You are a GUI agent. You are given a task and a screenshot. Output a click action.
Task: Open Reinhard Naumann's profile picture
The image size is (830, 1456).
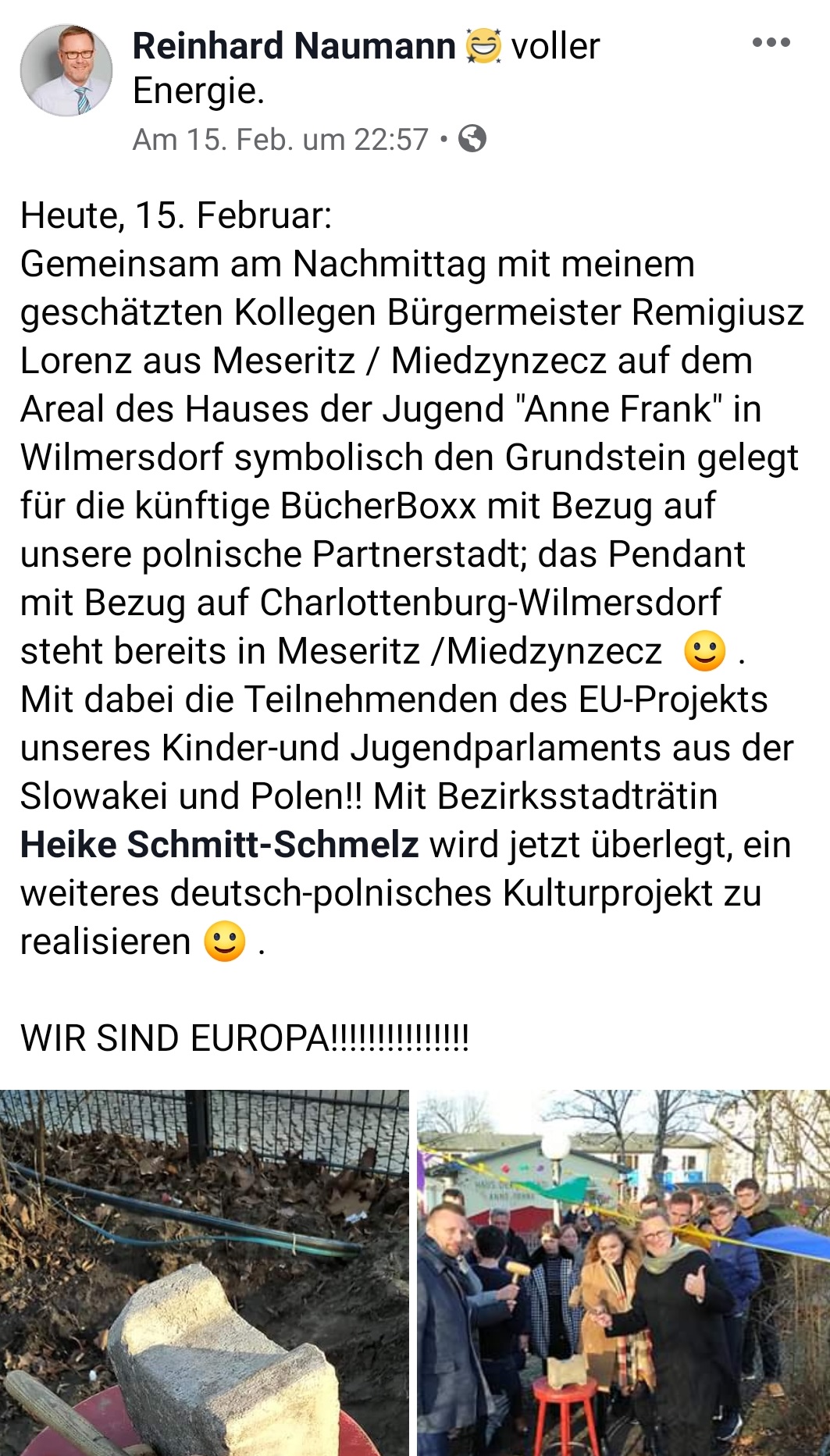tap(66, 71)
